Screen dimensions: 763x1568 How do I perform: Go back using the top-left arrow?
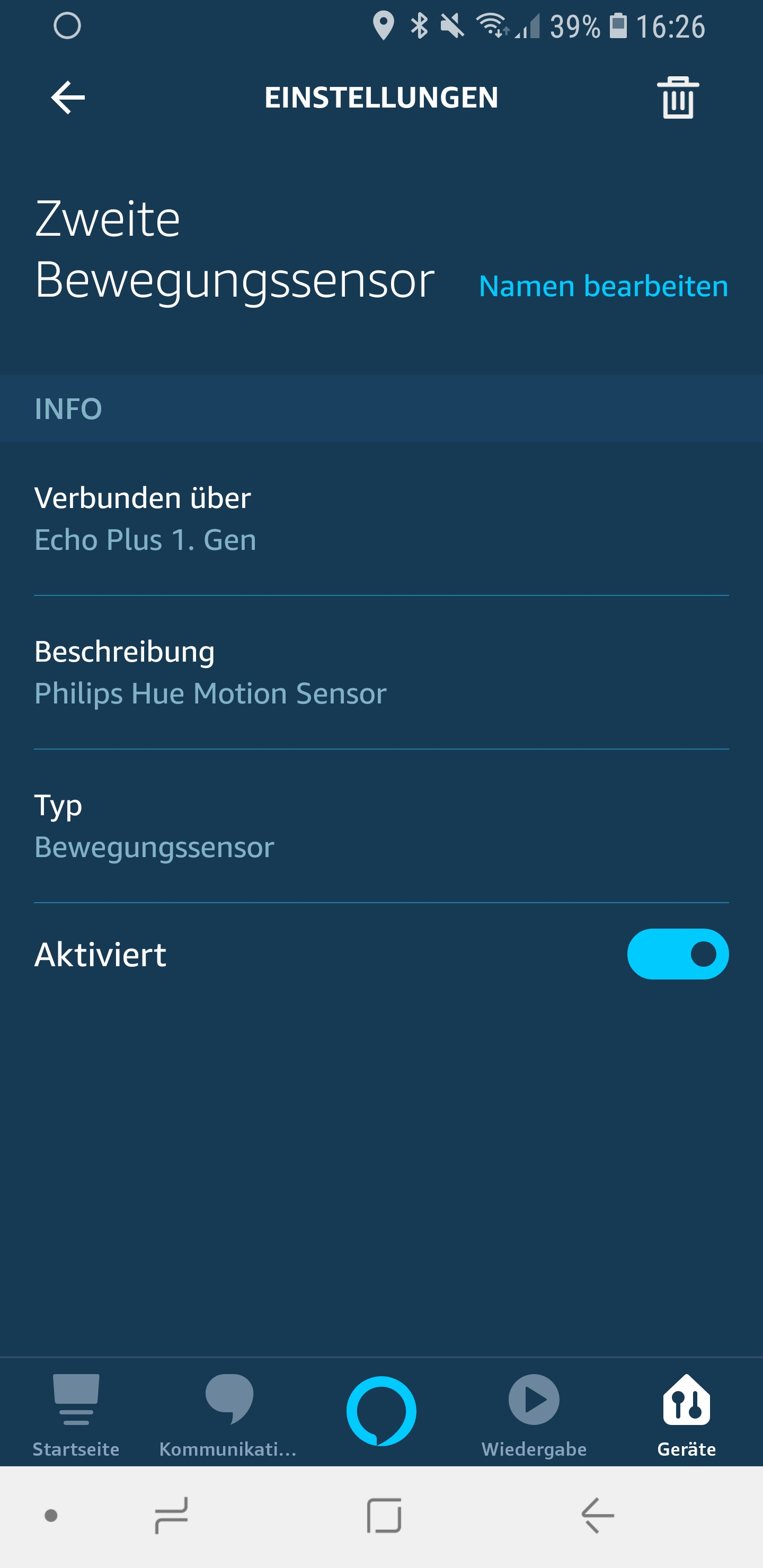68,97
